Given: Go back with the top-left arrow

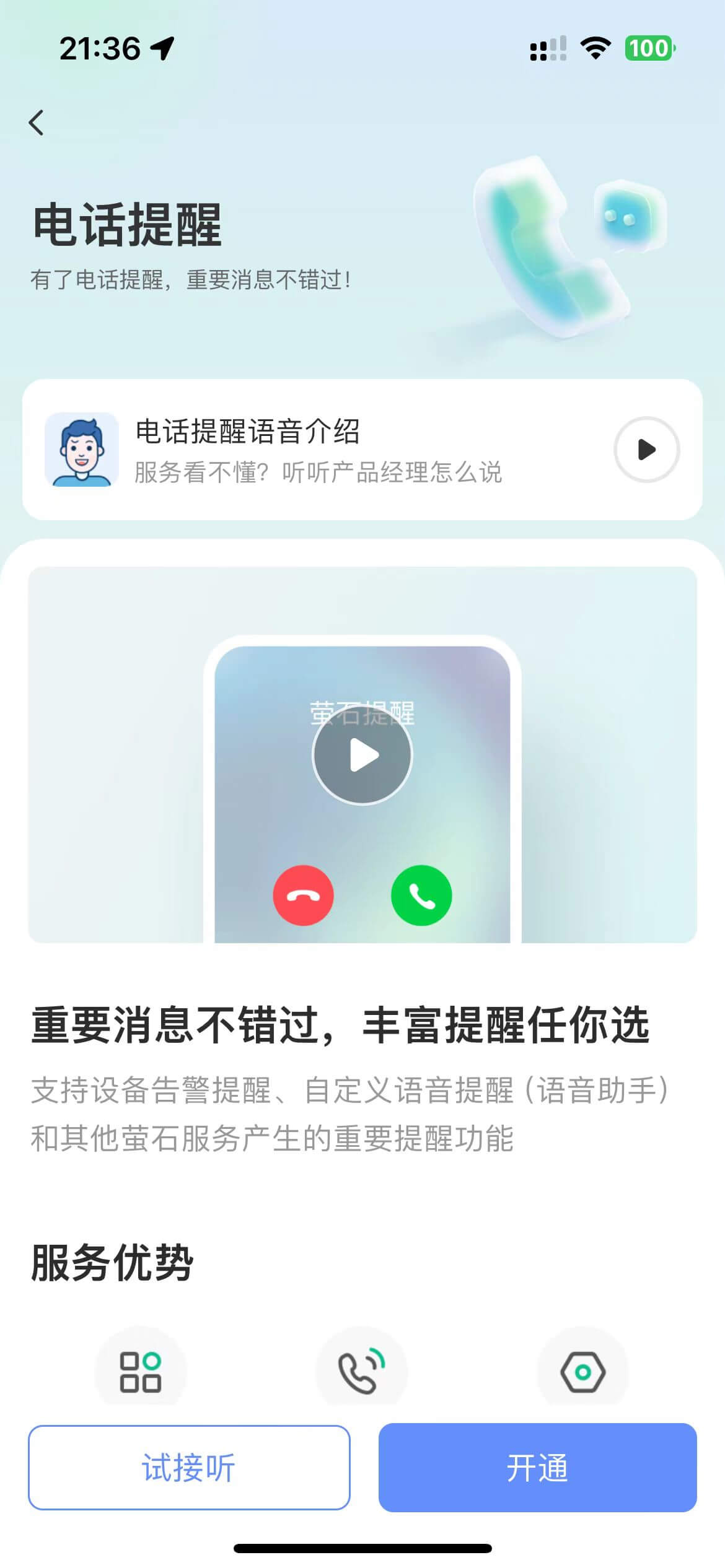Looking at the screenshot, I should pyautogui.click(x=37, y=123).
